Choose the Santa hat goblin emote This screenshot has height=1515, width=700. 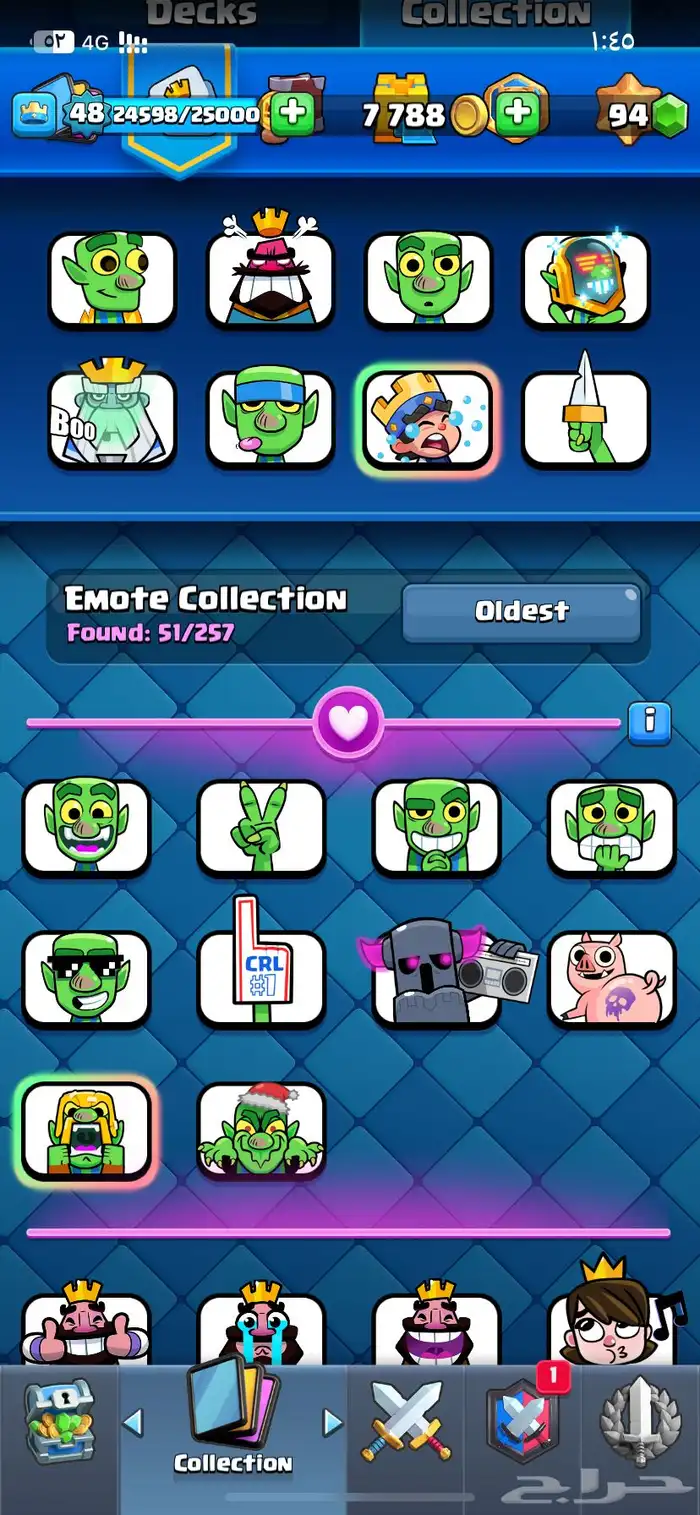[261, 1130]
